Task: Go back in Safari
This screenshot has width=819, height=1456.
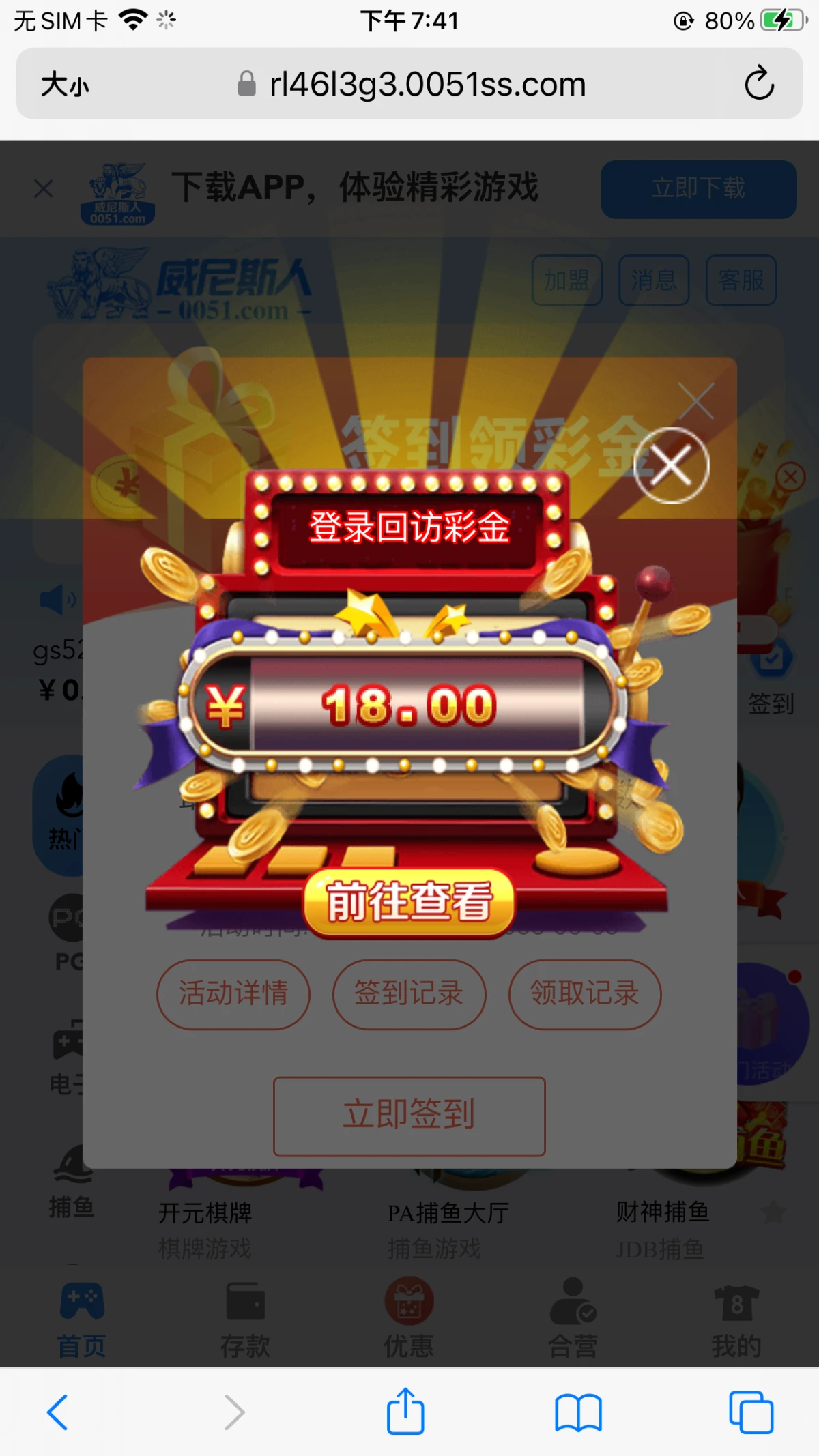Action: tap(57, 1412)
